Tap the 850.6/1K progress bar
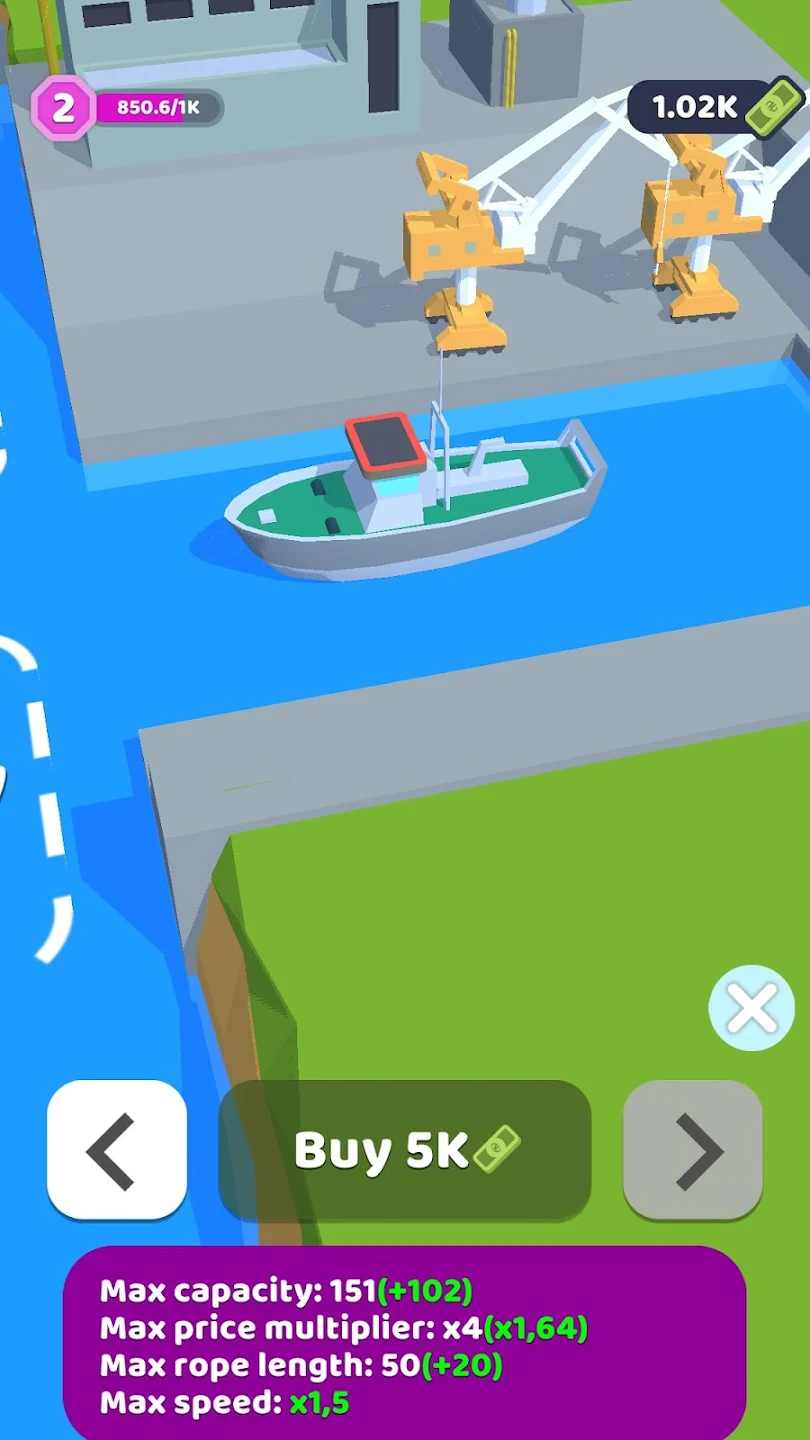Image resolution: width=810 pixels, height=1440 pixels. pos(160,107)
